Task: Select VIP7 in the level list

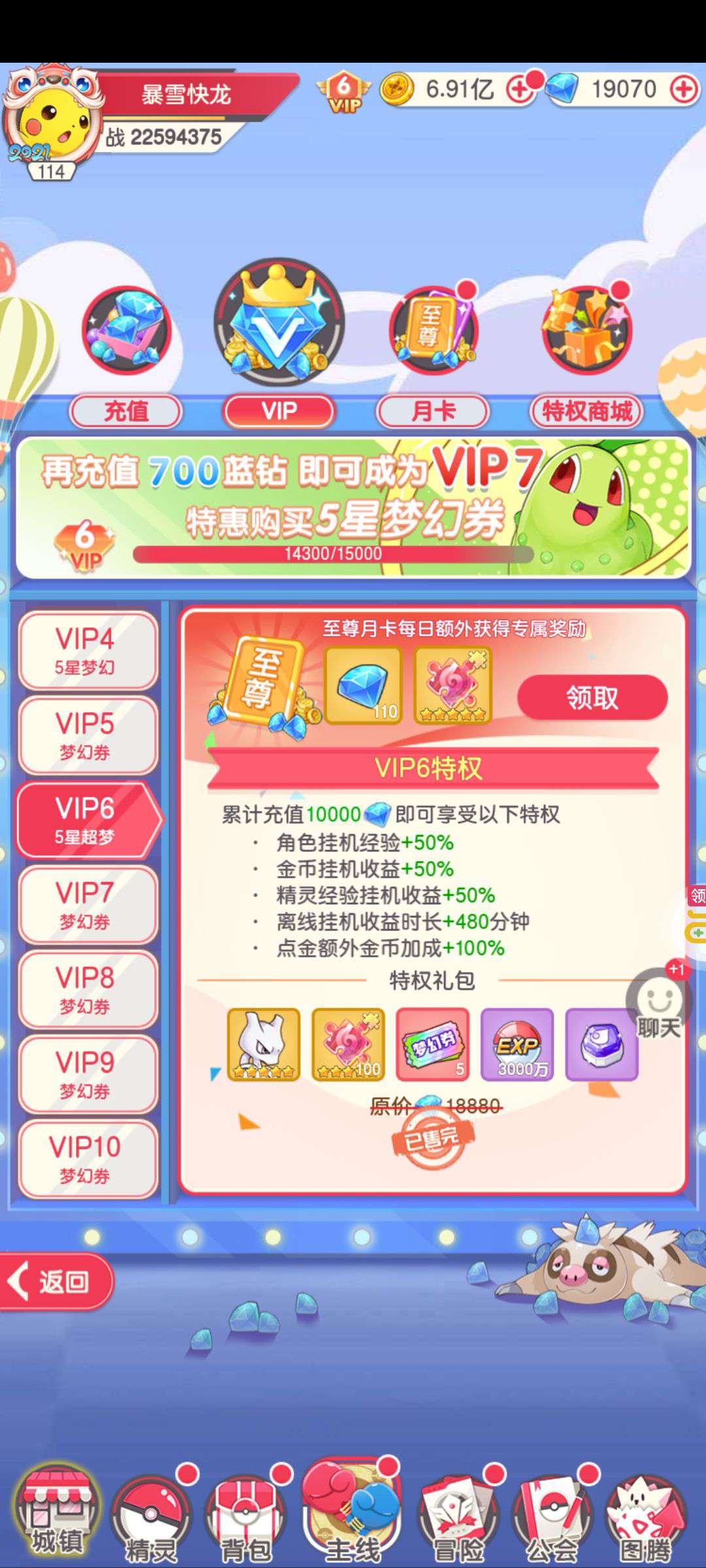Action: 88,904
